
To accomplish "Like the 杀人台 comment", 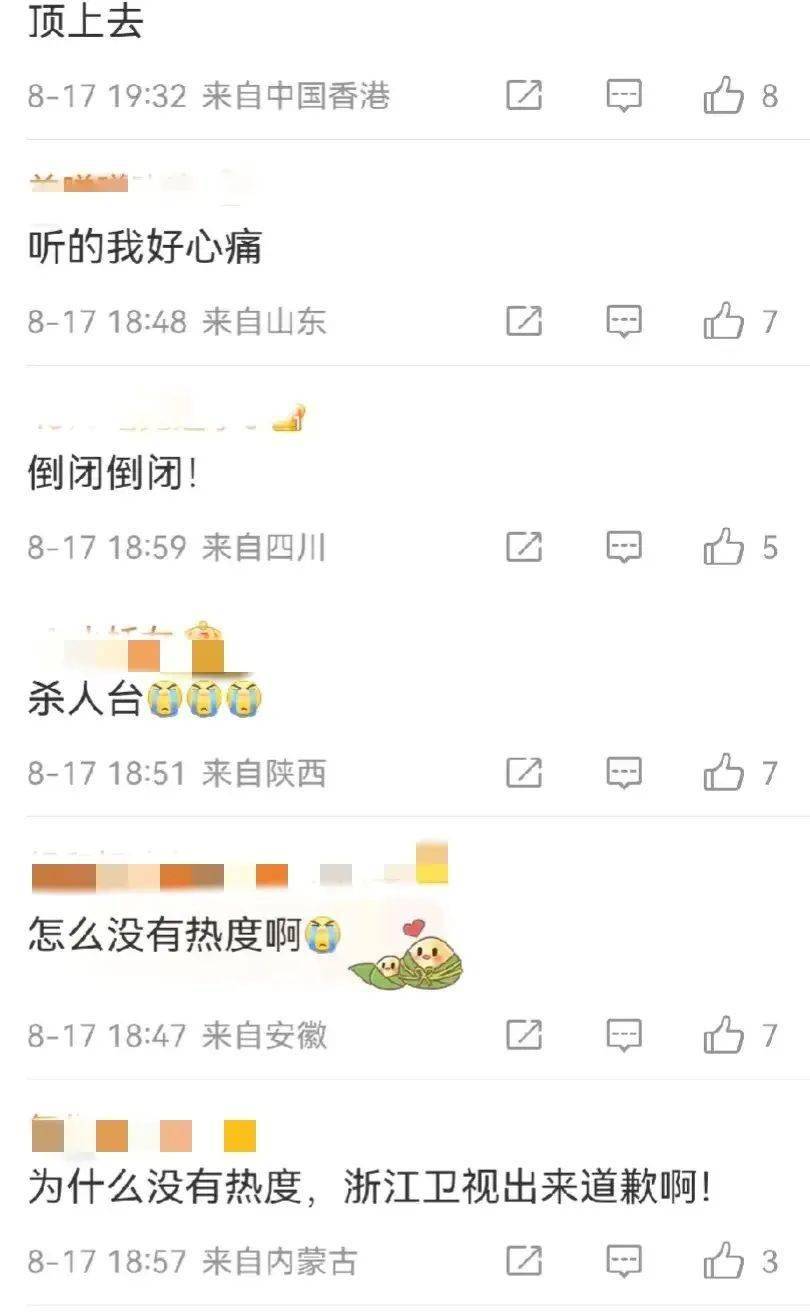I will click(x=724, y=772).
